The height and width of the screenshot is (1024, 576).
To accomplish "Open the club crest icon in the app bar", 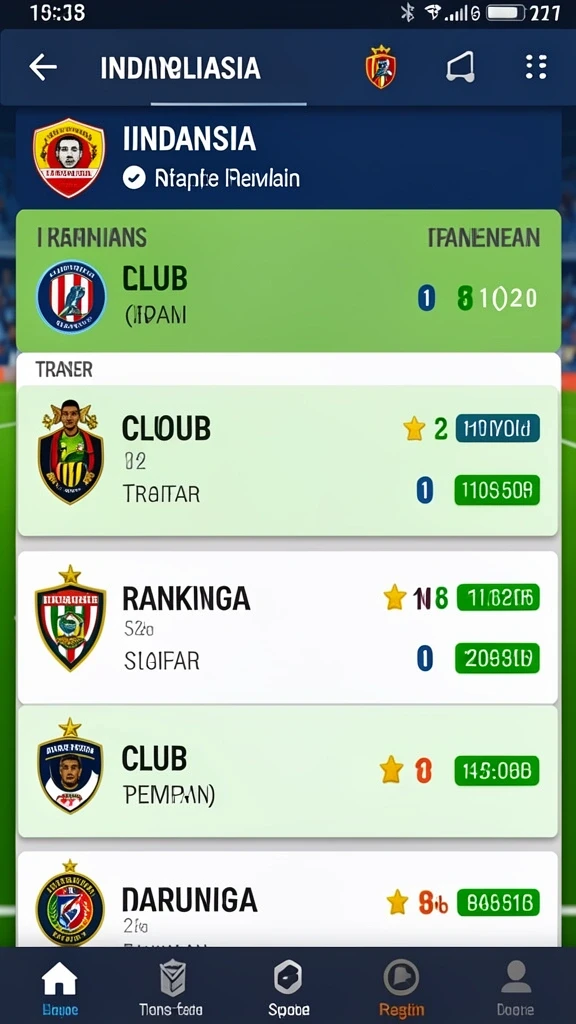I will click(380, 67).
